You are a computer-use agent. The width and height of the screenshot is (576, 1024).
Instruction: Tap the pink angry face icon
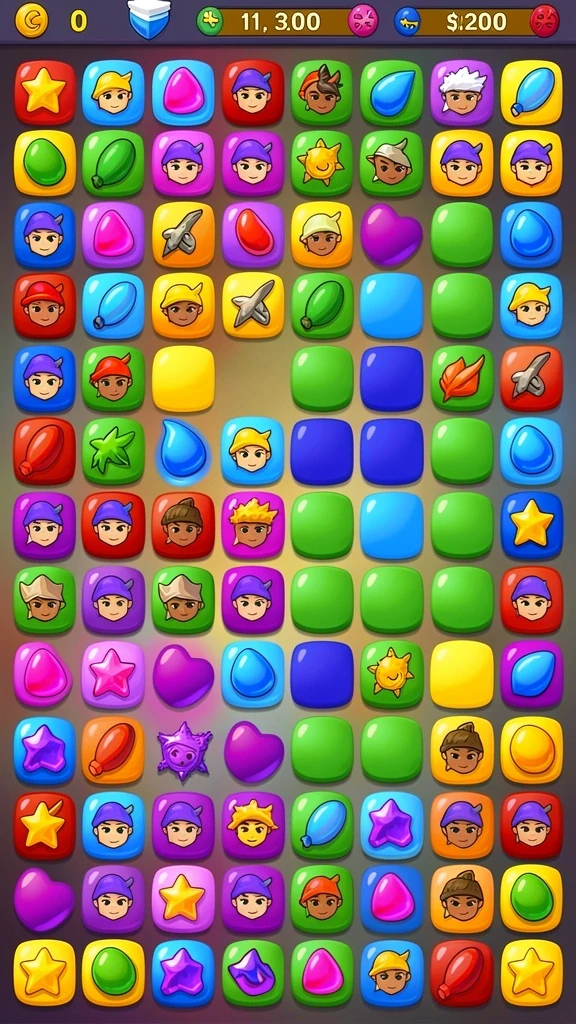click(x=363, y=21)
